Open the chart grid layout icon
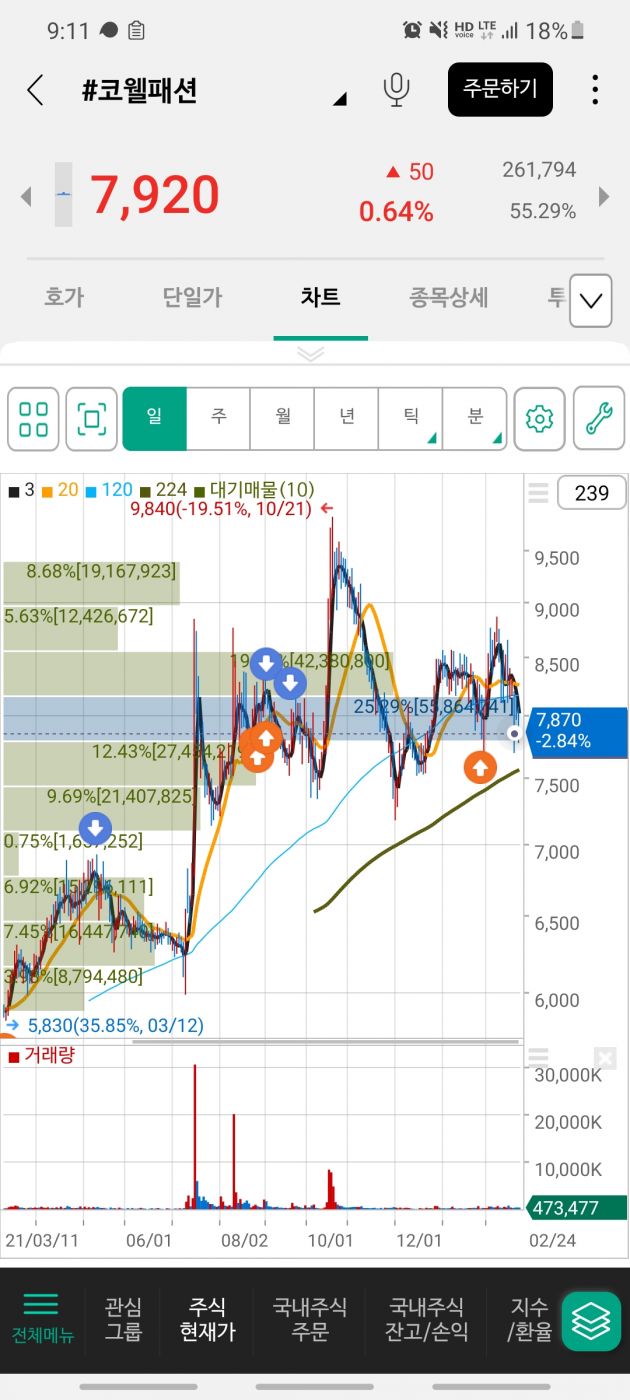 coord(34,419)
